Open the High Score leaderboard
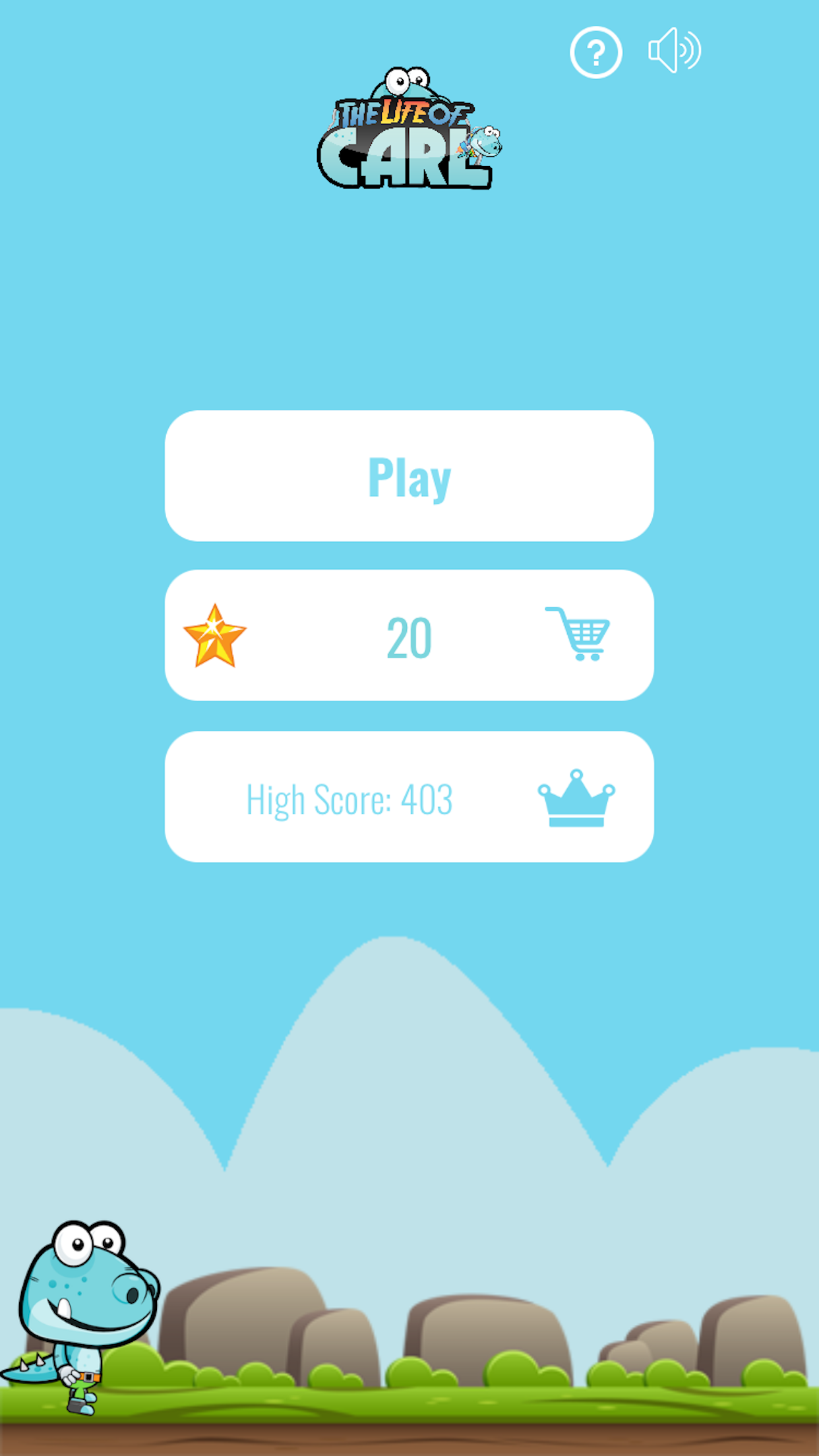 409,797
